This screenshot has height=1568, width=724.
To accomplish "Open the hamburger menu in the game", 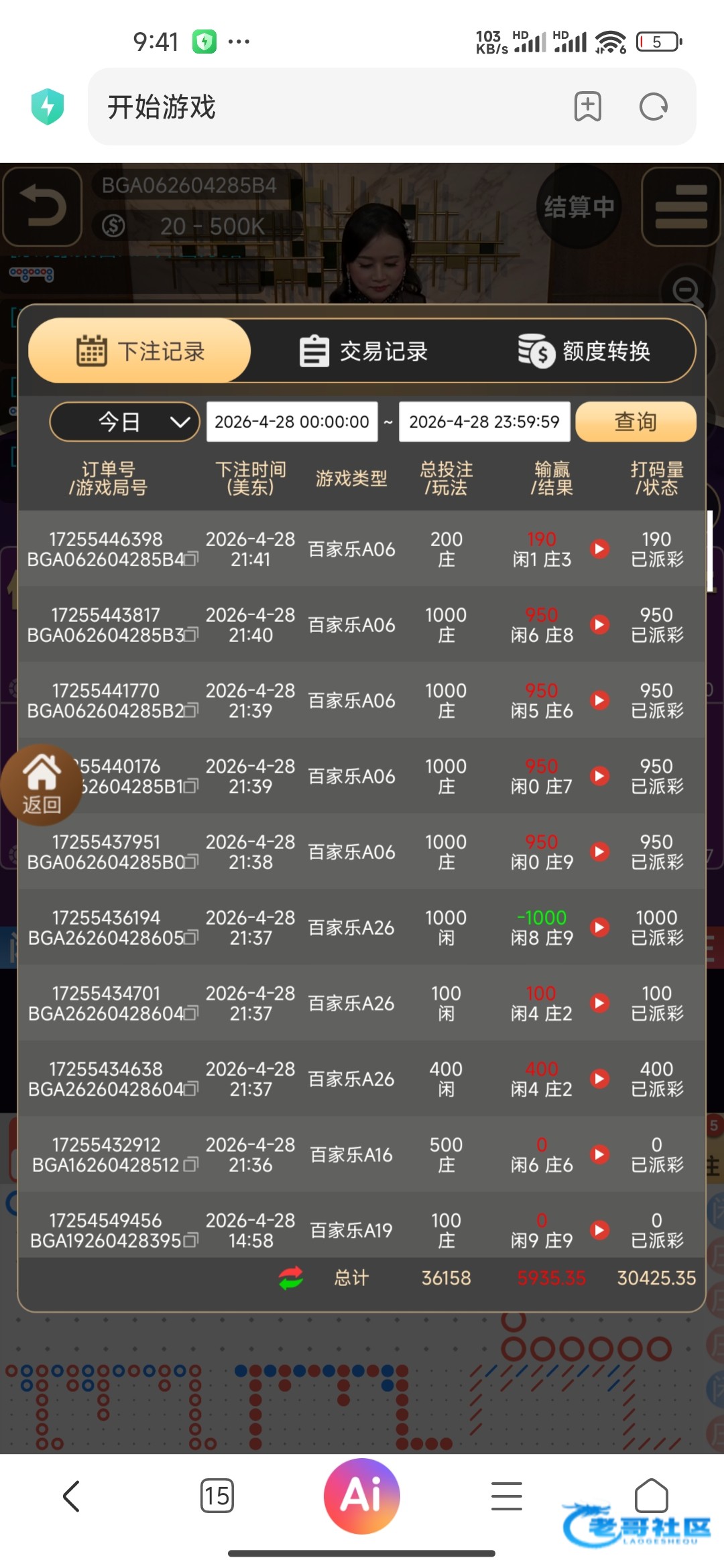I will click(681, 206).
